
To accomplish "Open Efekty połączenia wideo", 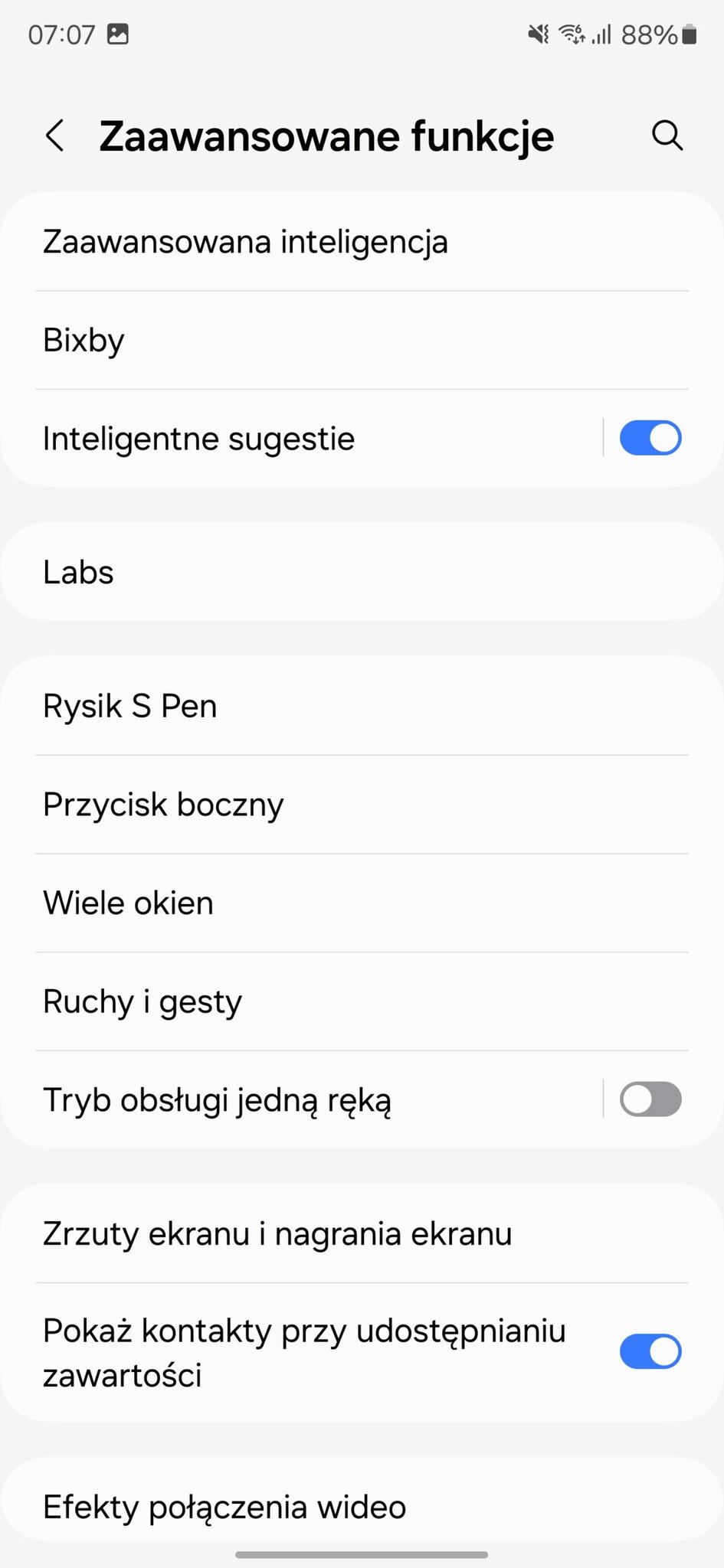I will 362,1506.
